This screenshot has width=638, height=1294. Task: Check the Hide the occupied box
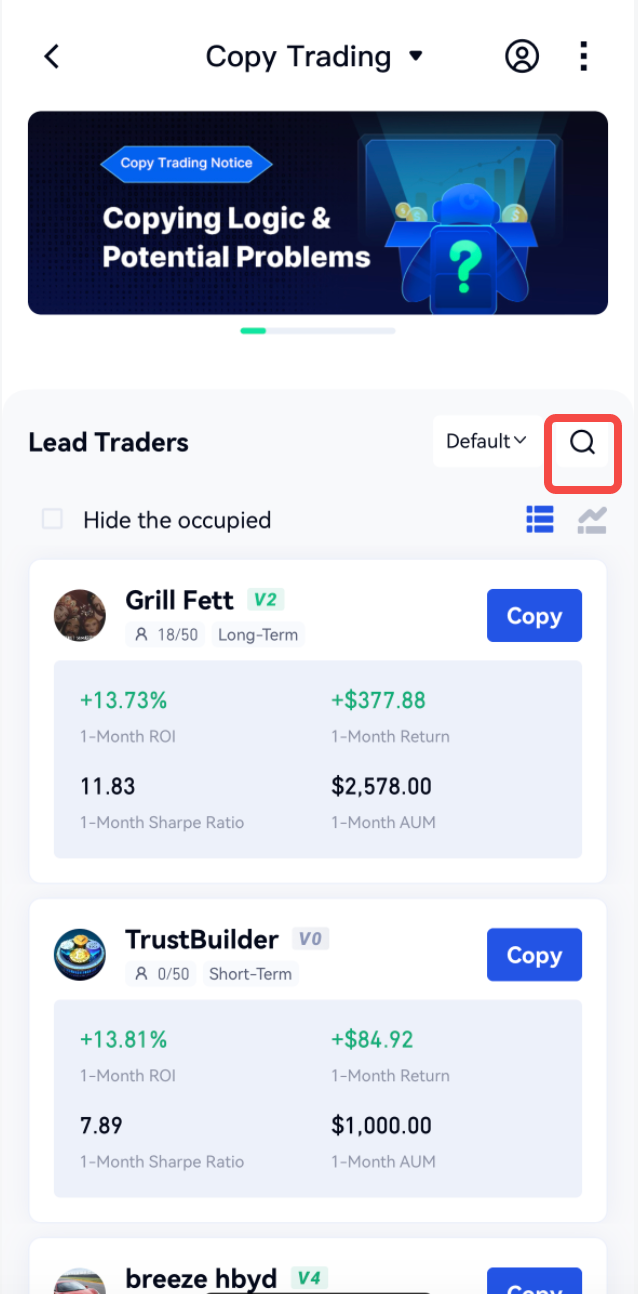pos(52,519)
